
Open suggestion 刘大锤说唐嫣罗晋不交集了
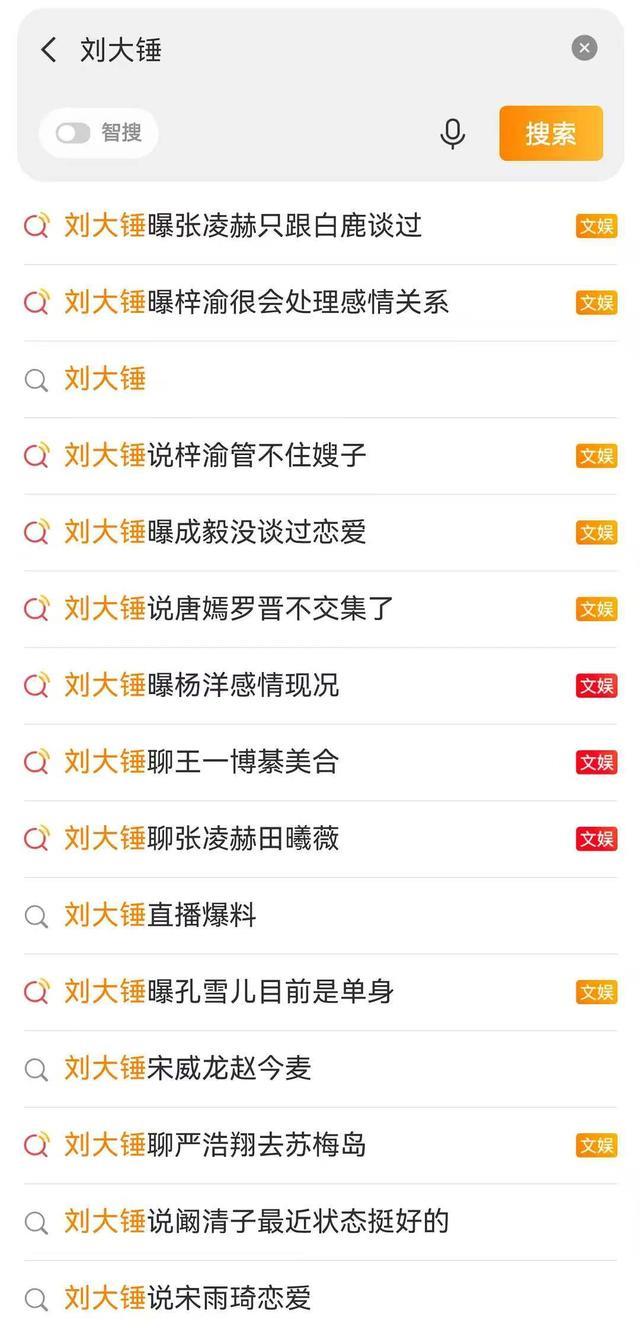tap(229, 608)
